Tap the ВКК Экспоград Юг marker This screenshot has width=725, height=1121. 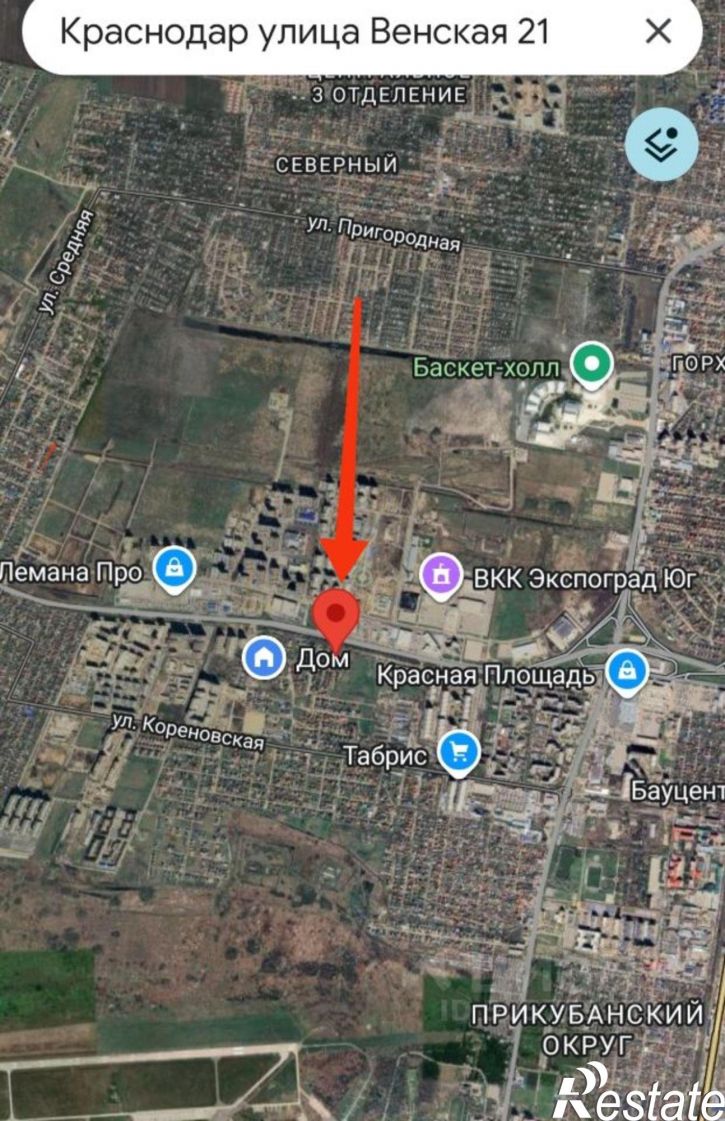point(442,576)
